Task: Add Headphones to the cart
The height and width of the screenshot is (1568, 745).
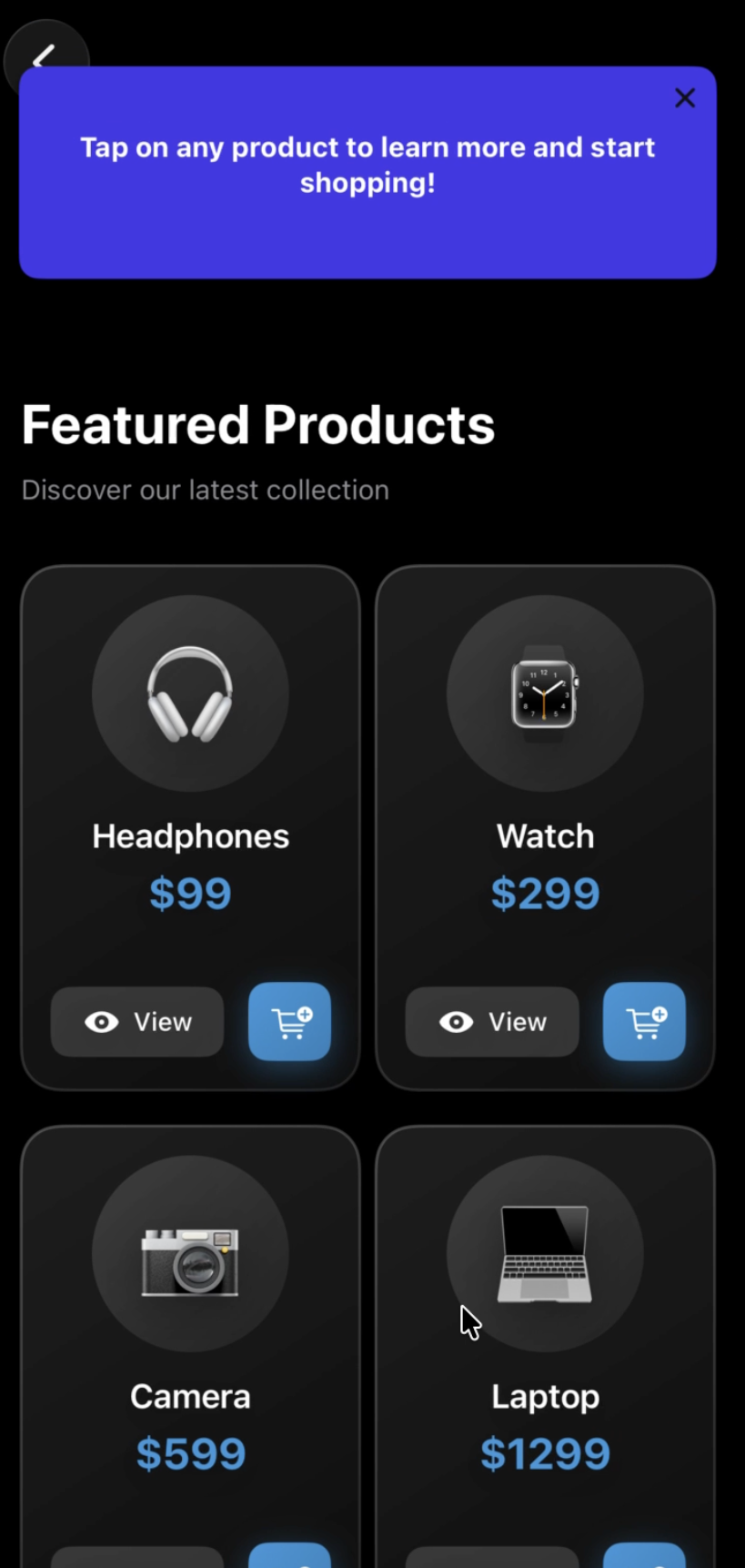Action: pos(289,1022)
